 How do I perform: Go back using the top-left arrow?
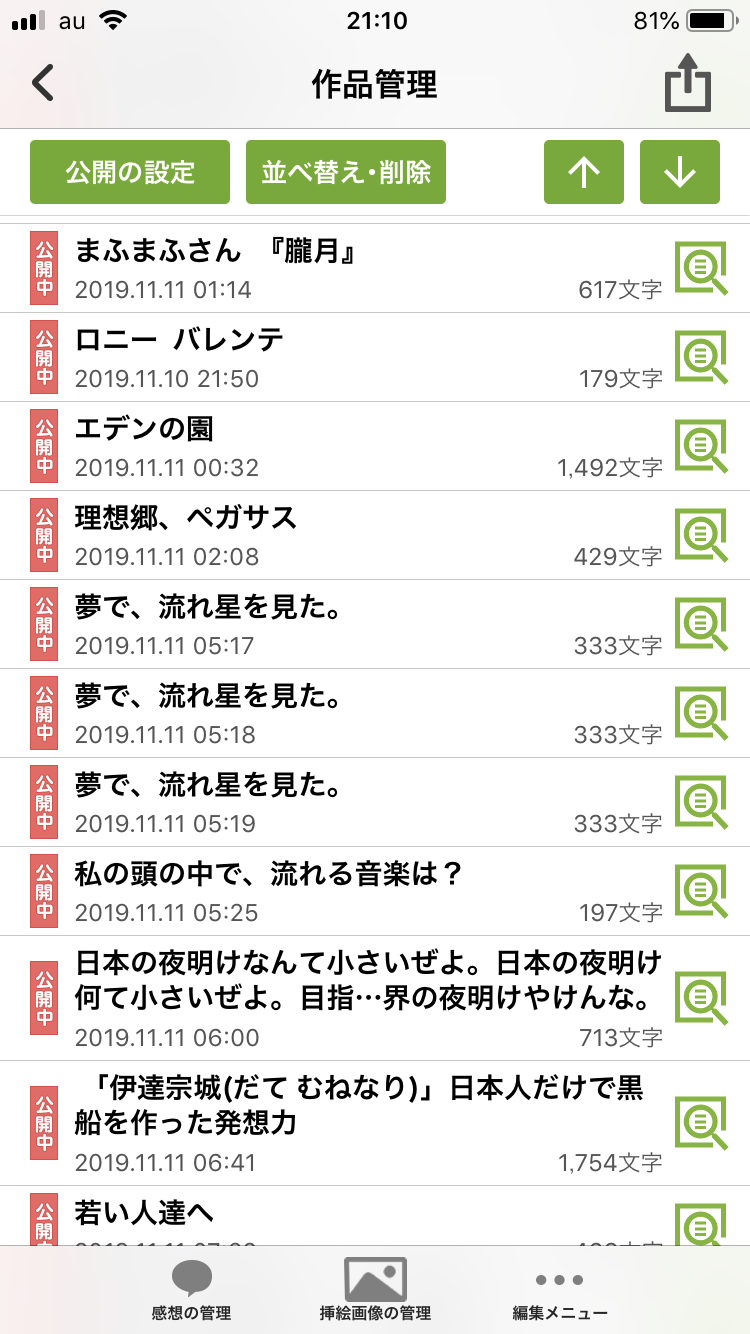point(42,83)
